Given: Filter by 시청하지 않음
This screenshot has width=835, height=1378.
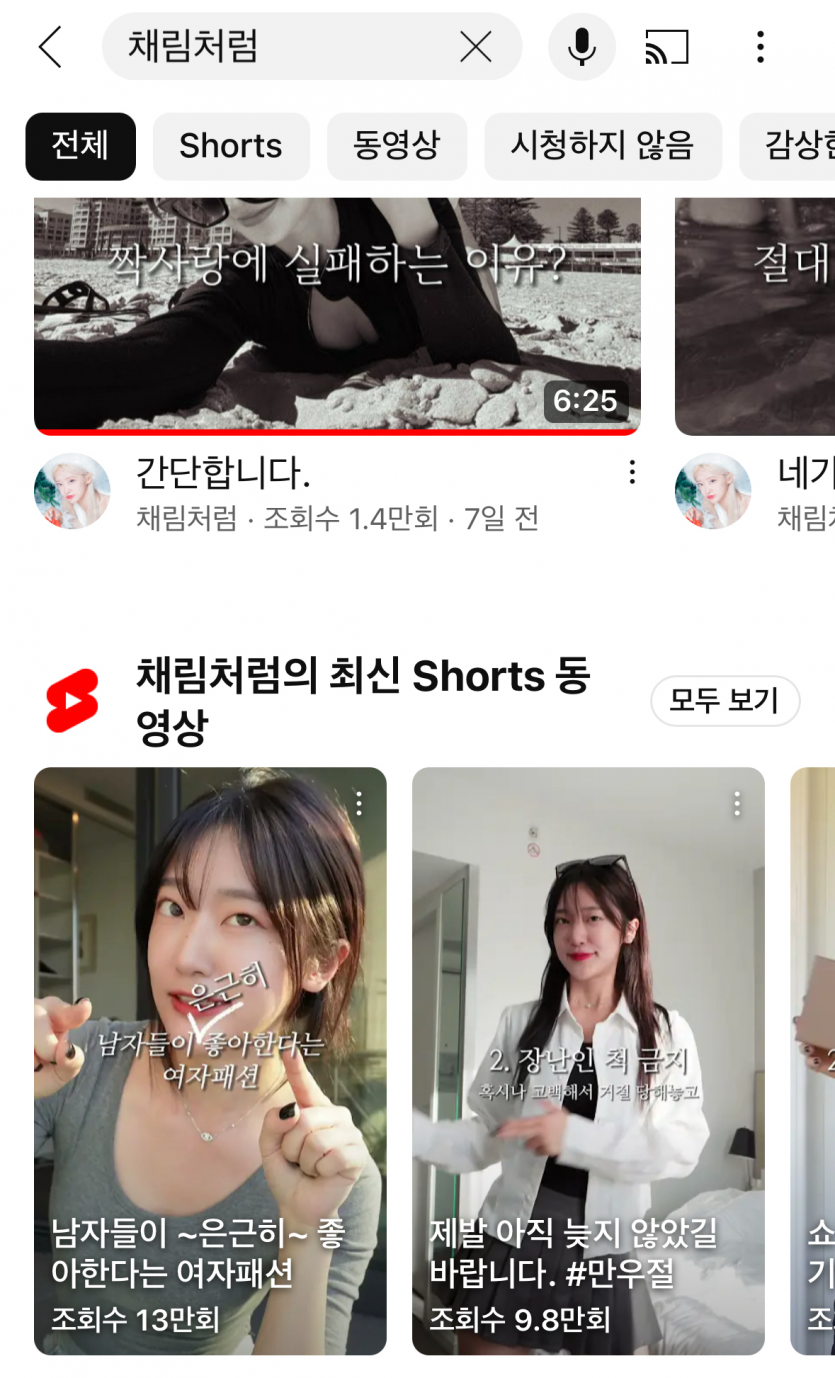Looking at the screenshot, I should pyautogui.click(x=602, y=146).
